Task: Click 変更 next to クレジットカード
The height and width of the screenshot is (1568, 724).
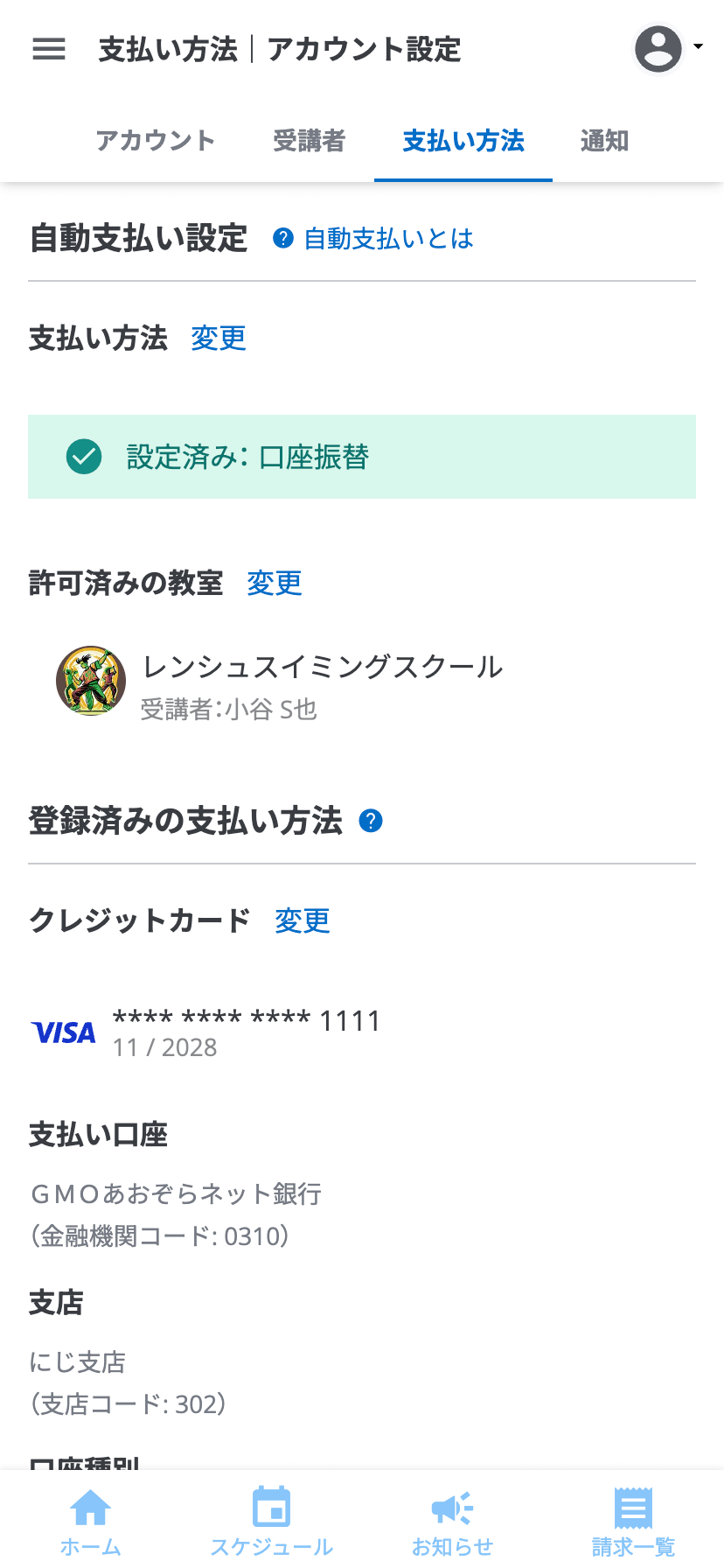Action: pos(302,921)
